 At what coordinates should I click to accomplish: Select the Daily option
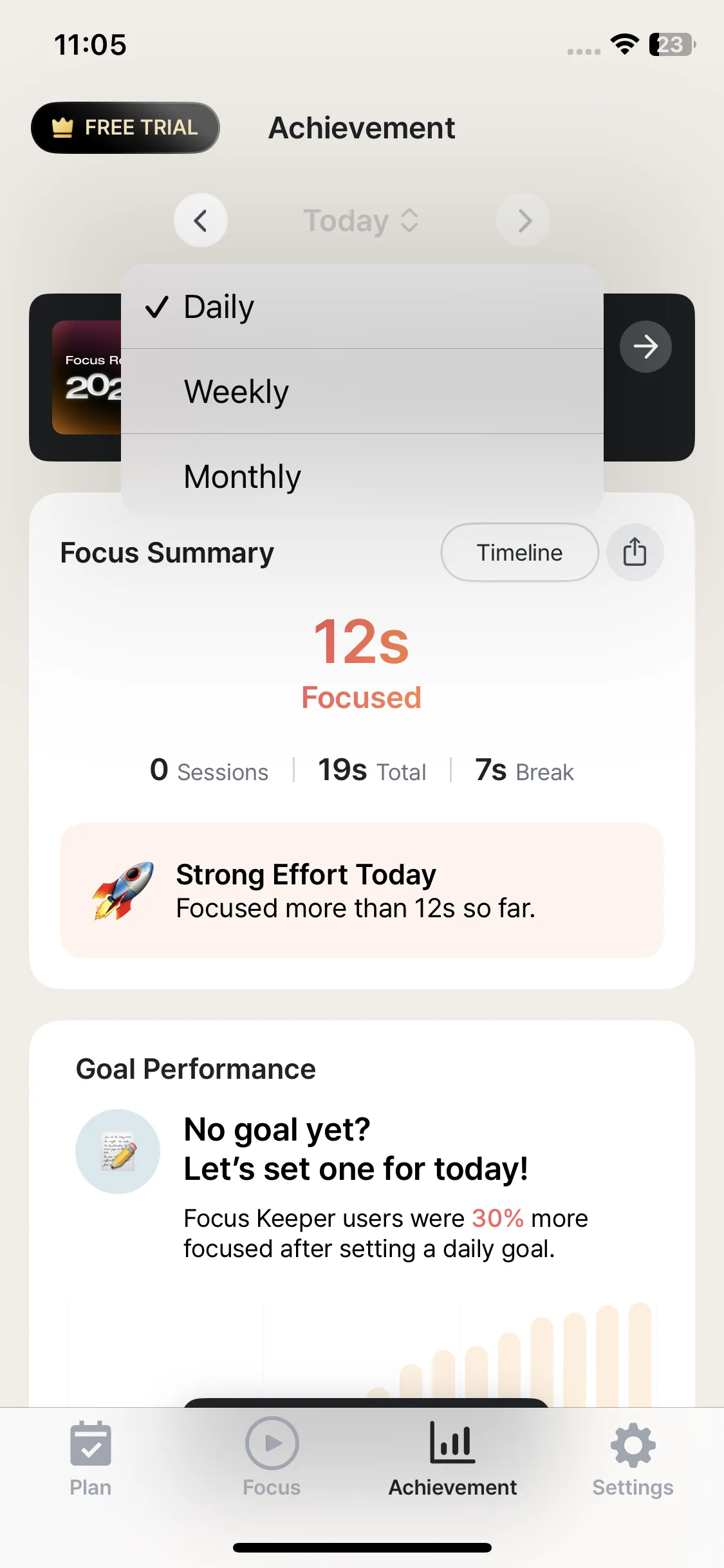tap(362, 306)
